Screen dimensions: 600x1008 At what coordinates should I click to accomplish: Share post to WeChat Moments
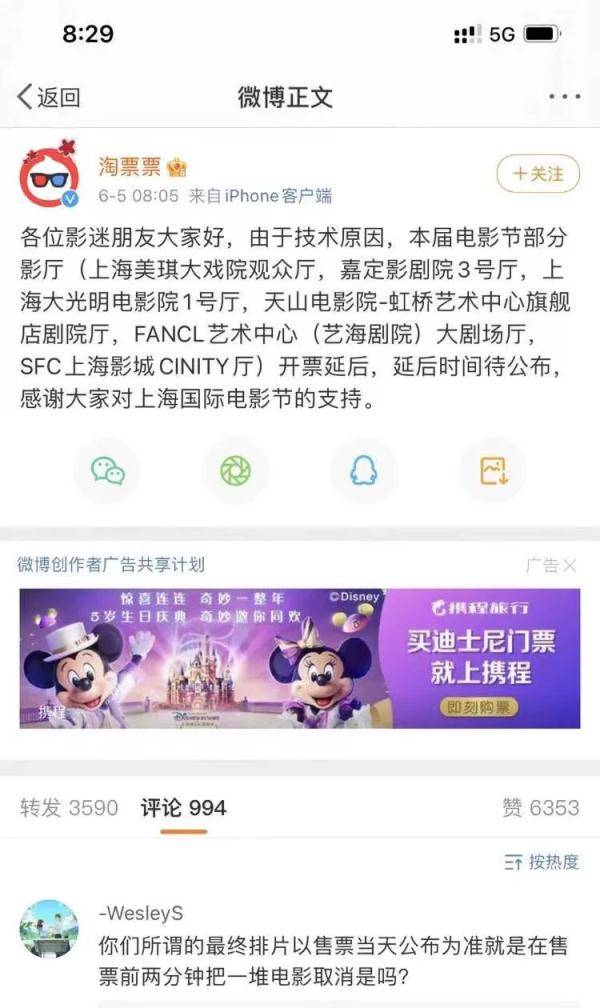click(236, 469)
